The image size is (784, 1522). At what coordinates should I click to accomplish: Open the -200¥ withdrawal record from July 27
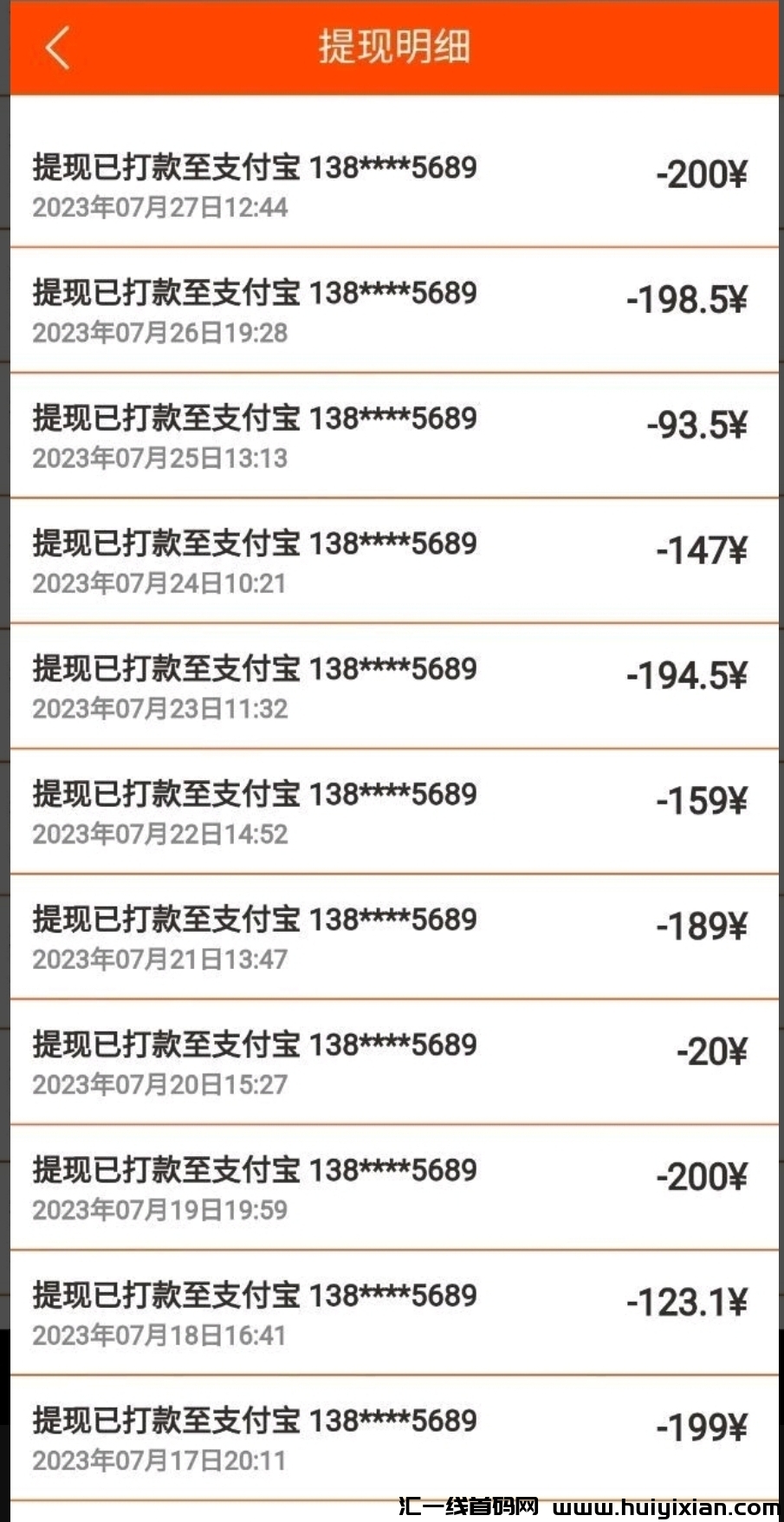coord(390,182)
